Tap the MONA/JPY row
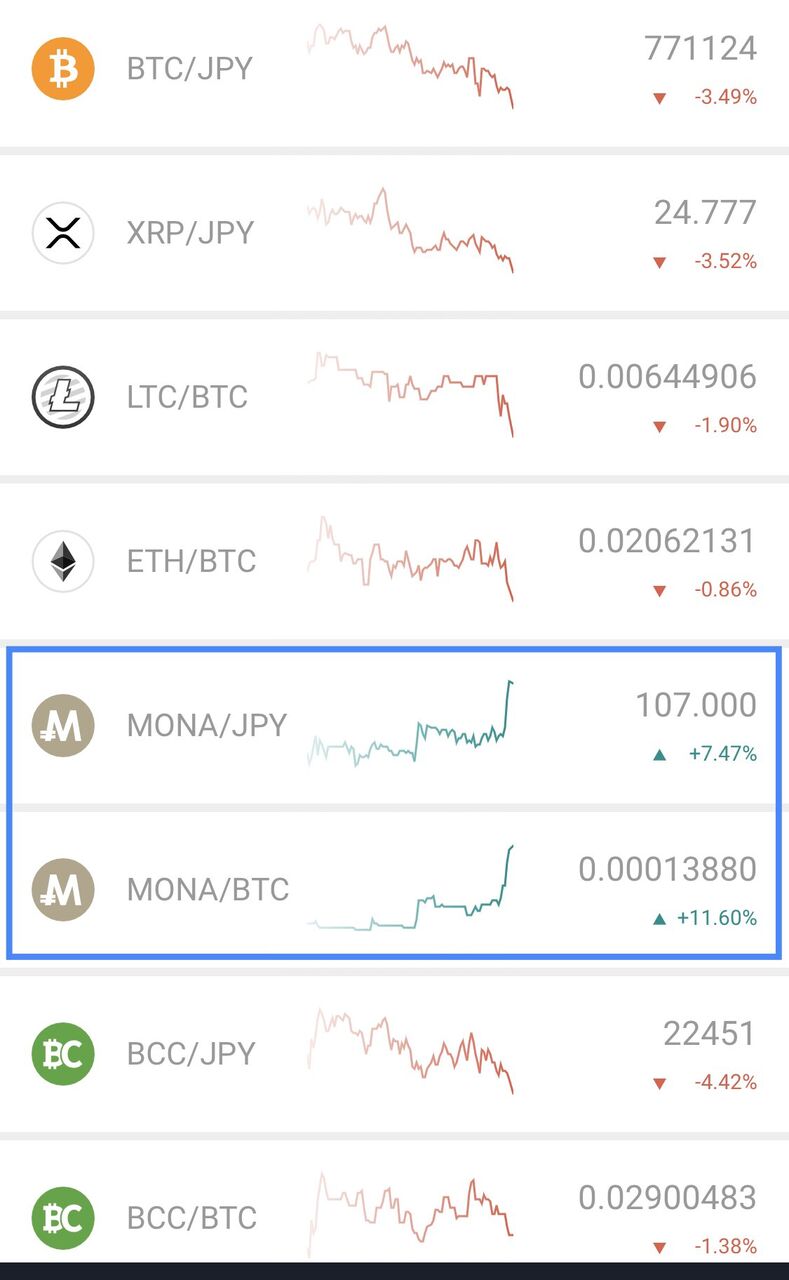789x1280 pixels. pyautogui.click(x=206, y=725)
